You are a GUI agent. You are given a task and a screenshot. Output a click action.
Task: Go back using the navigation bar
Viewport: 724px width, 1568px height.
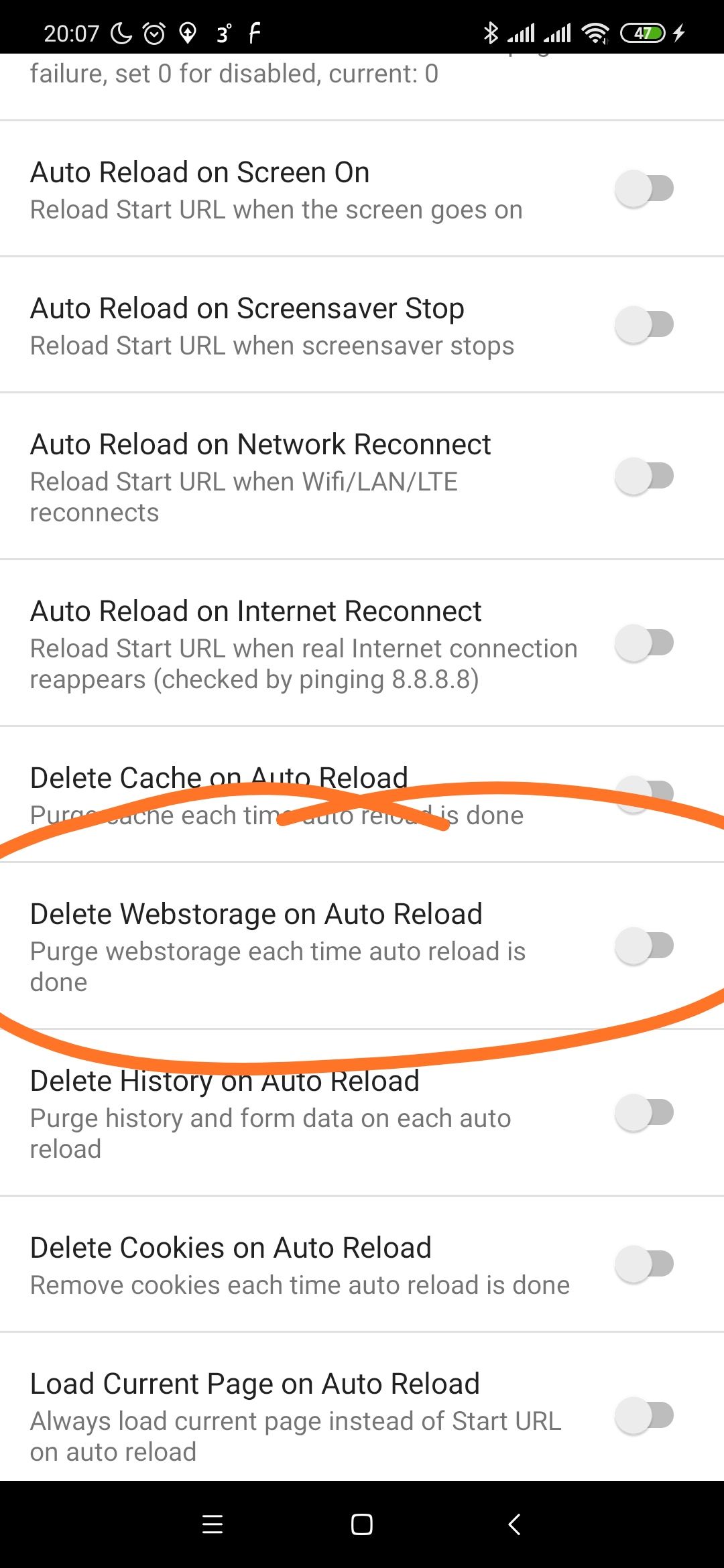(x=514, y=1524)
